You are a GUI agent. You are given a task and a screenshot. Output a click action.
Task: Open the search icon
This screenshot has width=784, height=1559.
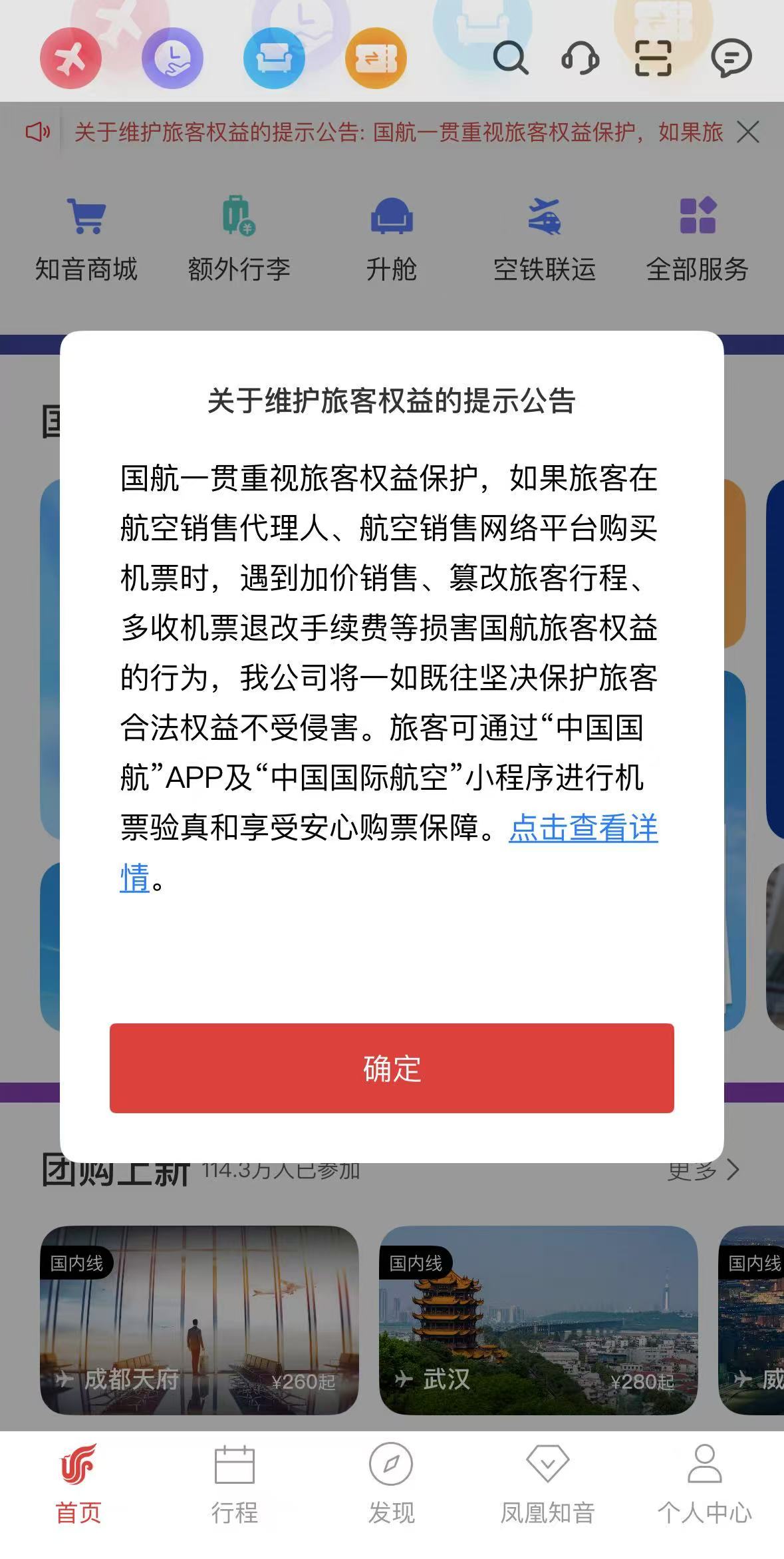(x=510, y=59)
